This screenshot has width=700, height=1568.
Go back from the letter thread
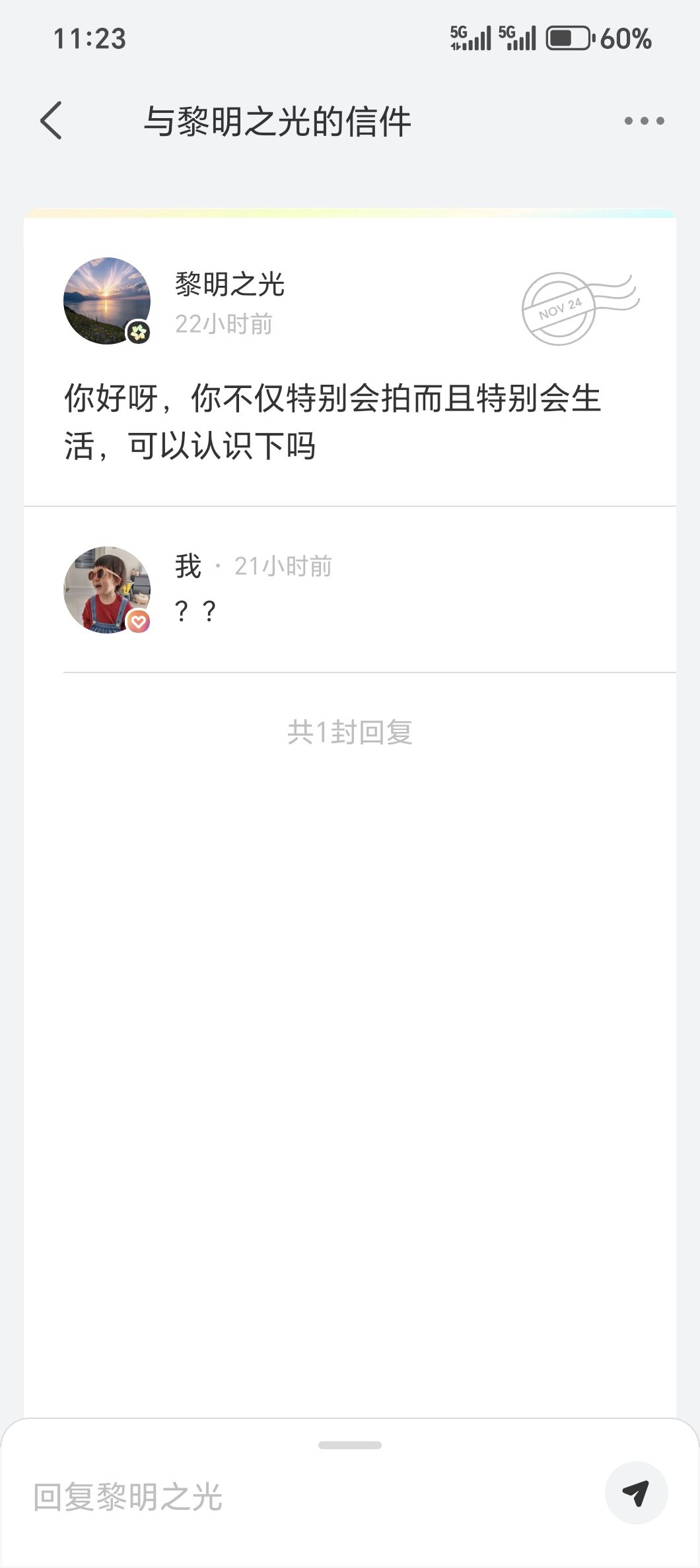pos(52,121)
